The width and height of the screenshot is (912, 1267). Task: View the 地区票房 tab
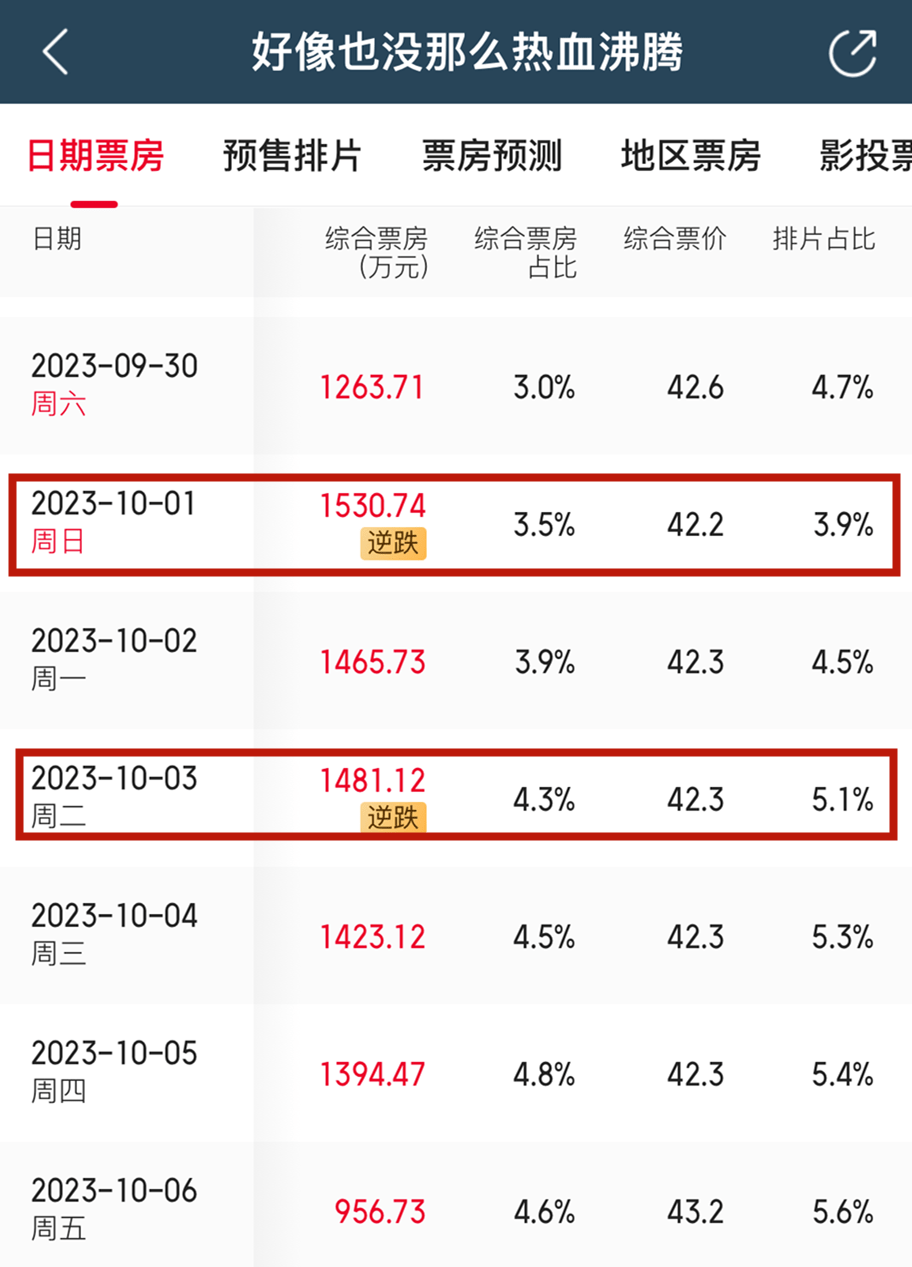[690, 156]
